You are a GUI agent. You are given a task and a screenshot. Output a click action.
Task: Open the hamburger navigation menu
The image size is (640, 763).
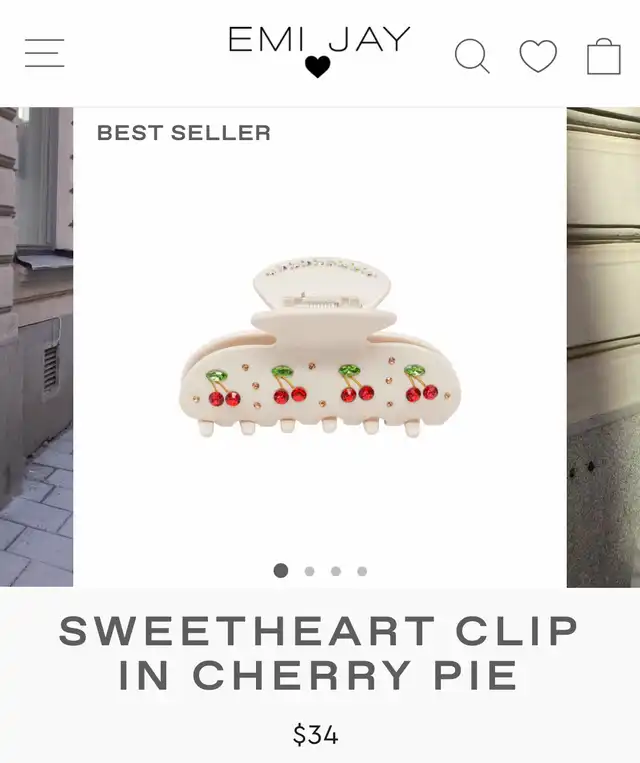click(45, 53)
